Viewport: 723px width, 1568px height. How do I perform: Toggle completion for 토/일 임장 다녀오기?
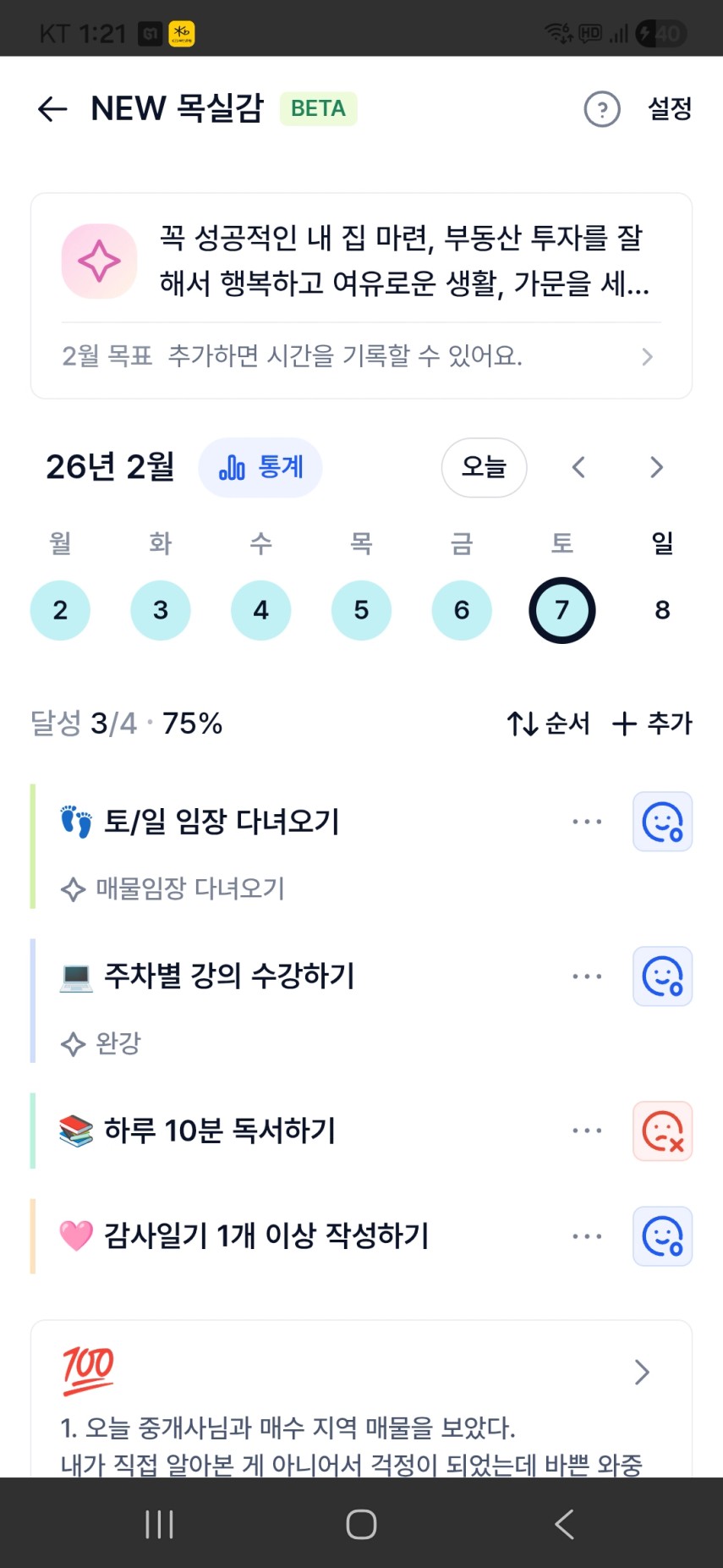(x=662, y=822)
